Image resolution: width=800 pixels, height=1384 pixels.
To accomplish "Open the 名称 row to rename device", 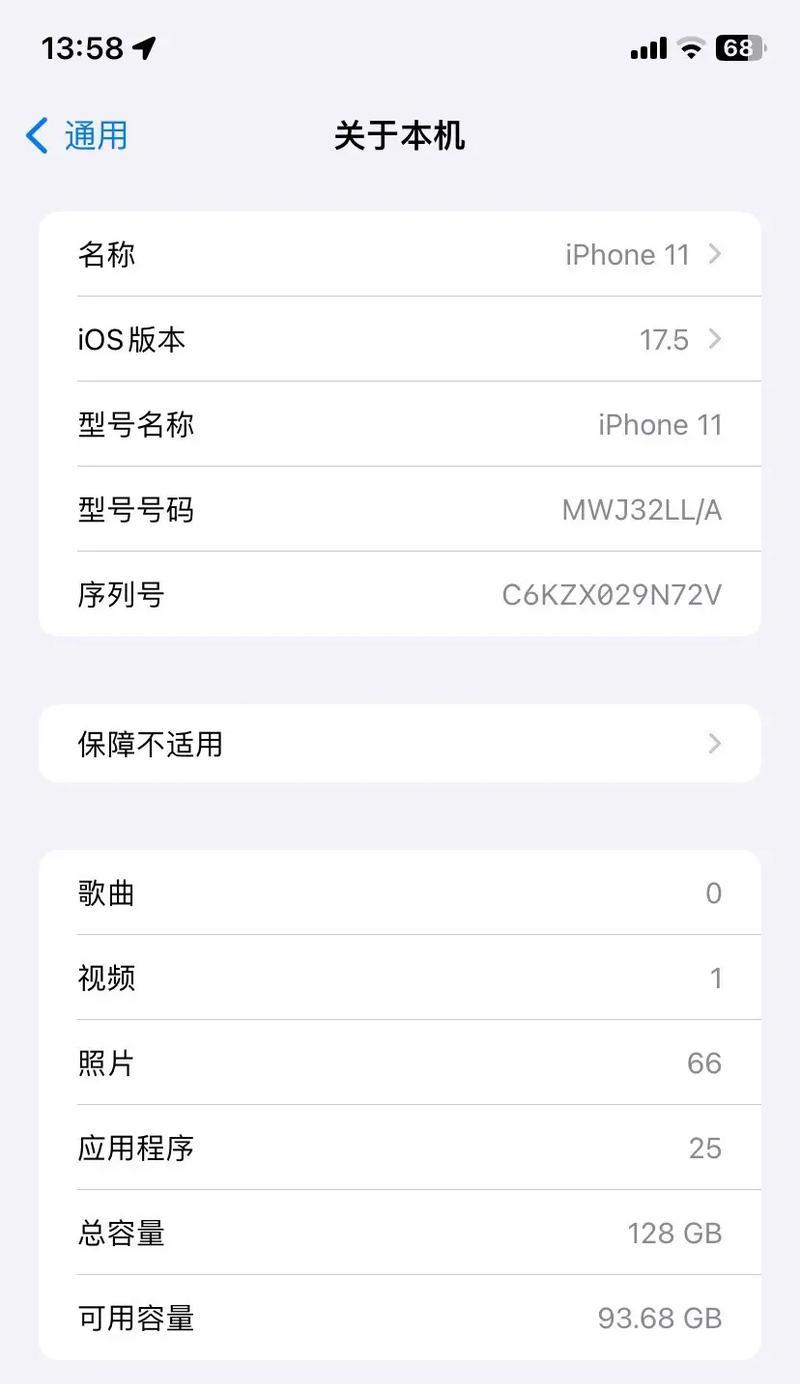I will coord(400,254).
